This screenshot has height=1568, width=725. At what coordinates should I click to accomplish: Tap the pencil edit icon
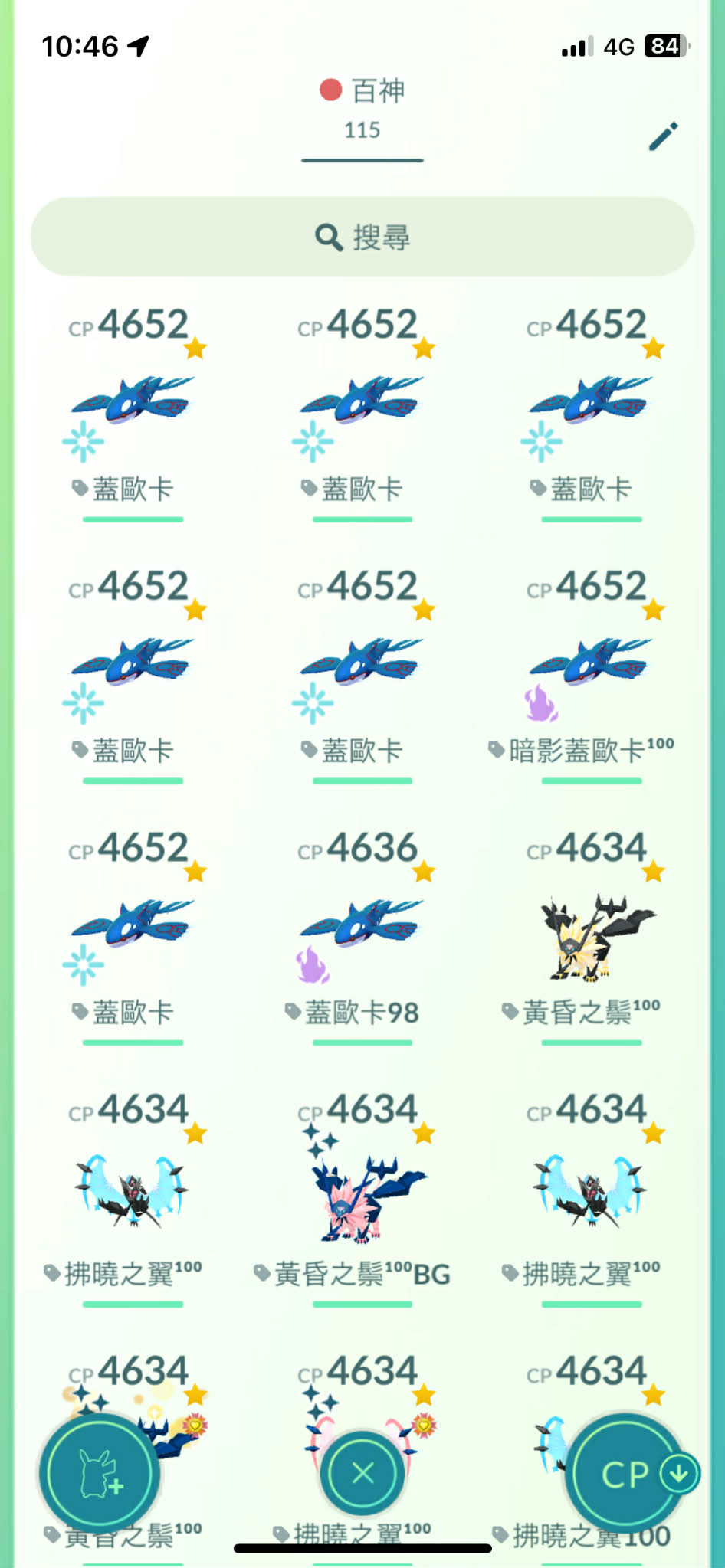click(x=663, y=136)
